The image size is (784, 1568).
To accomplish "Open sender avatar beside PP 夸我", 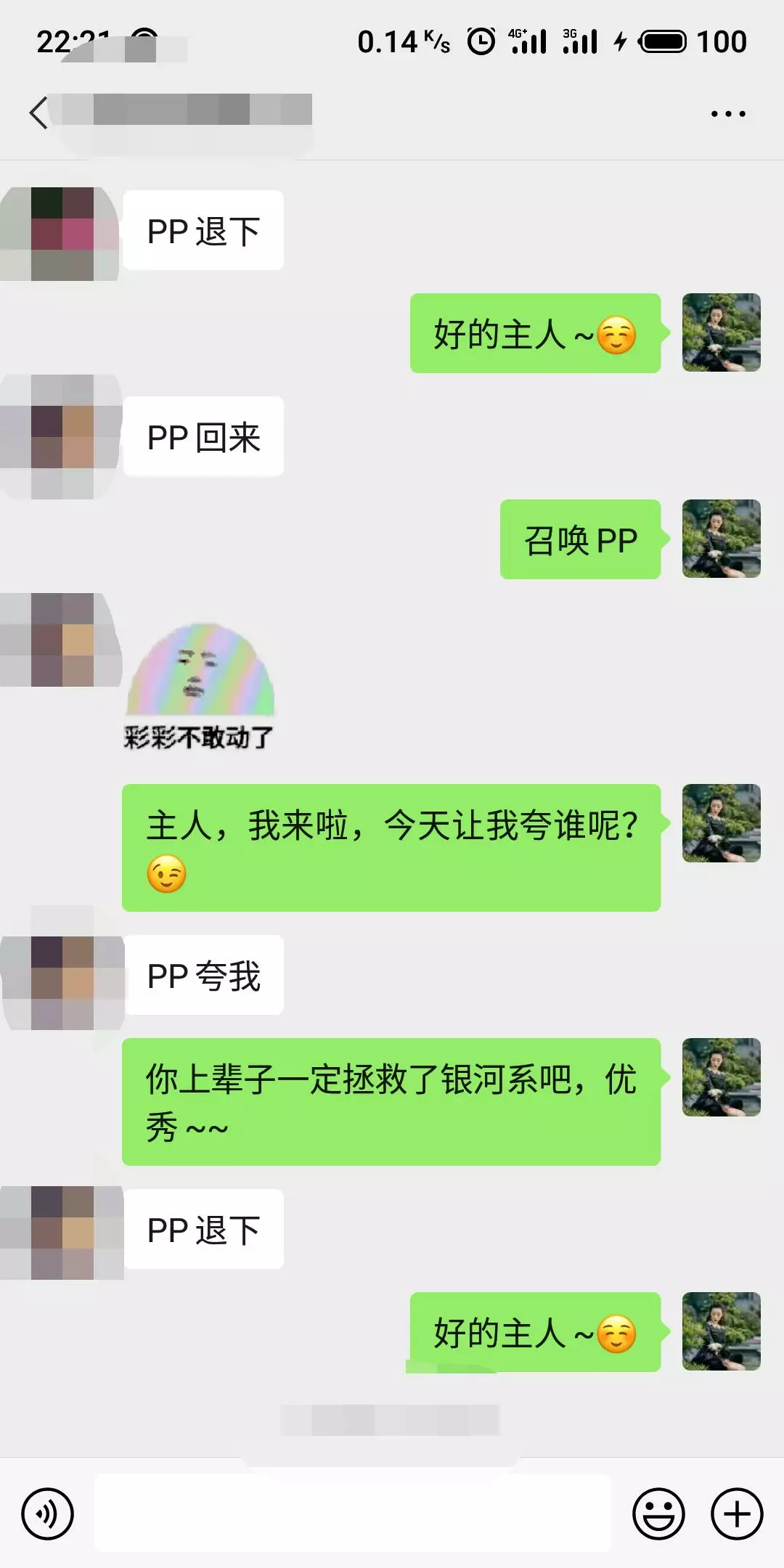I will (x=62, y=975).
